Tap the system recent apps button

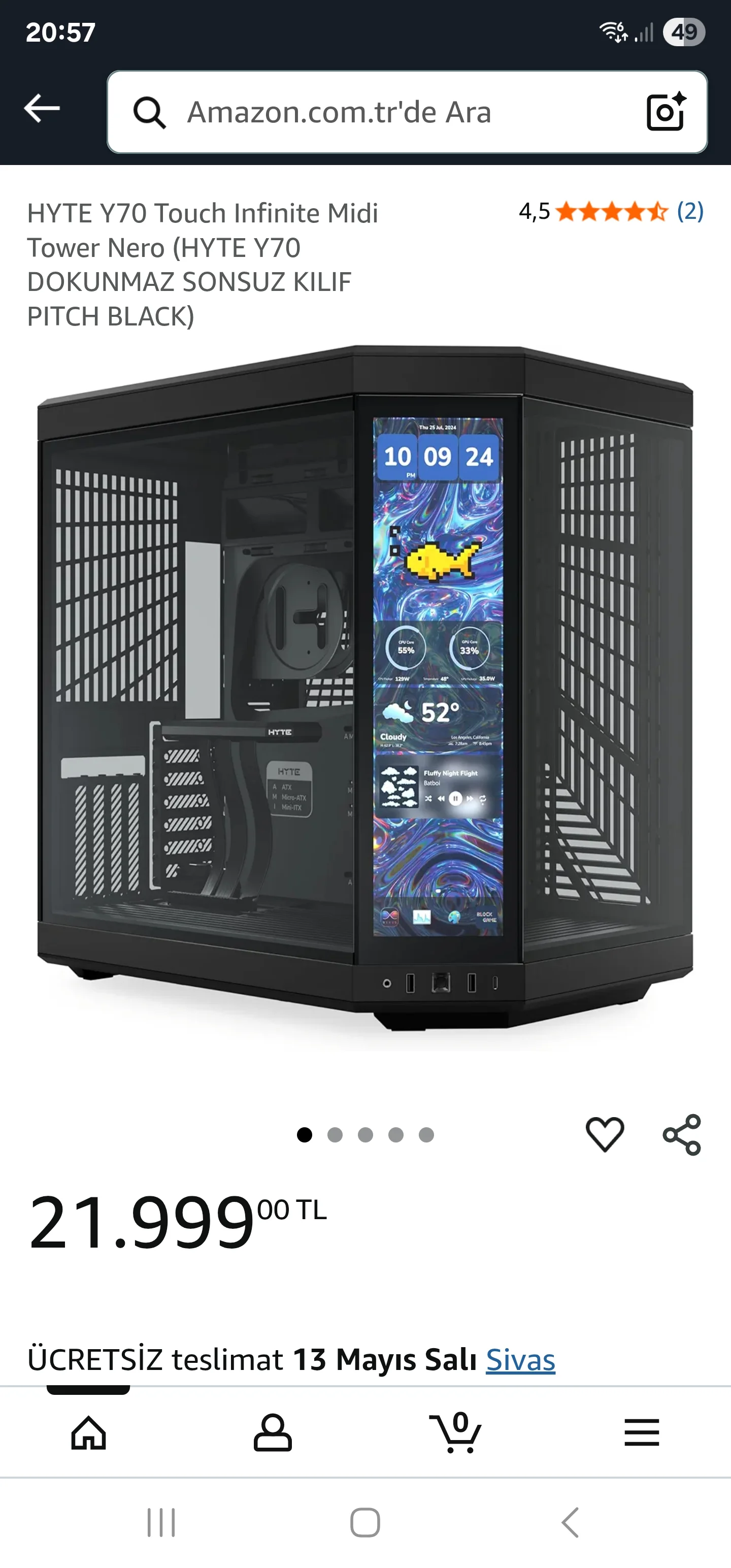click(x=161, y=1523)
